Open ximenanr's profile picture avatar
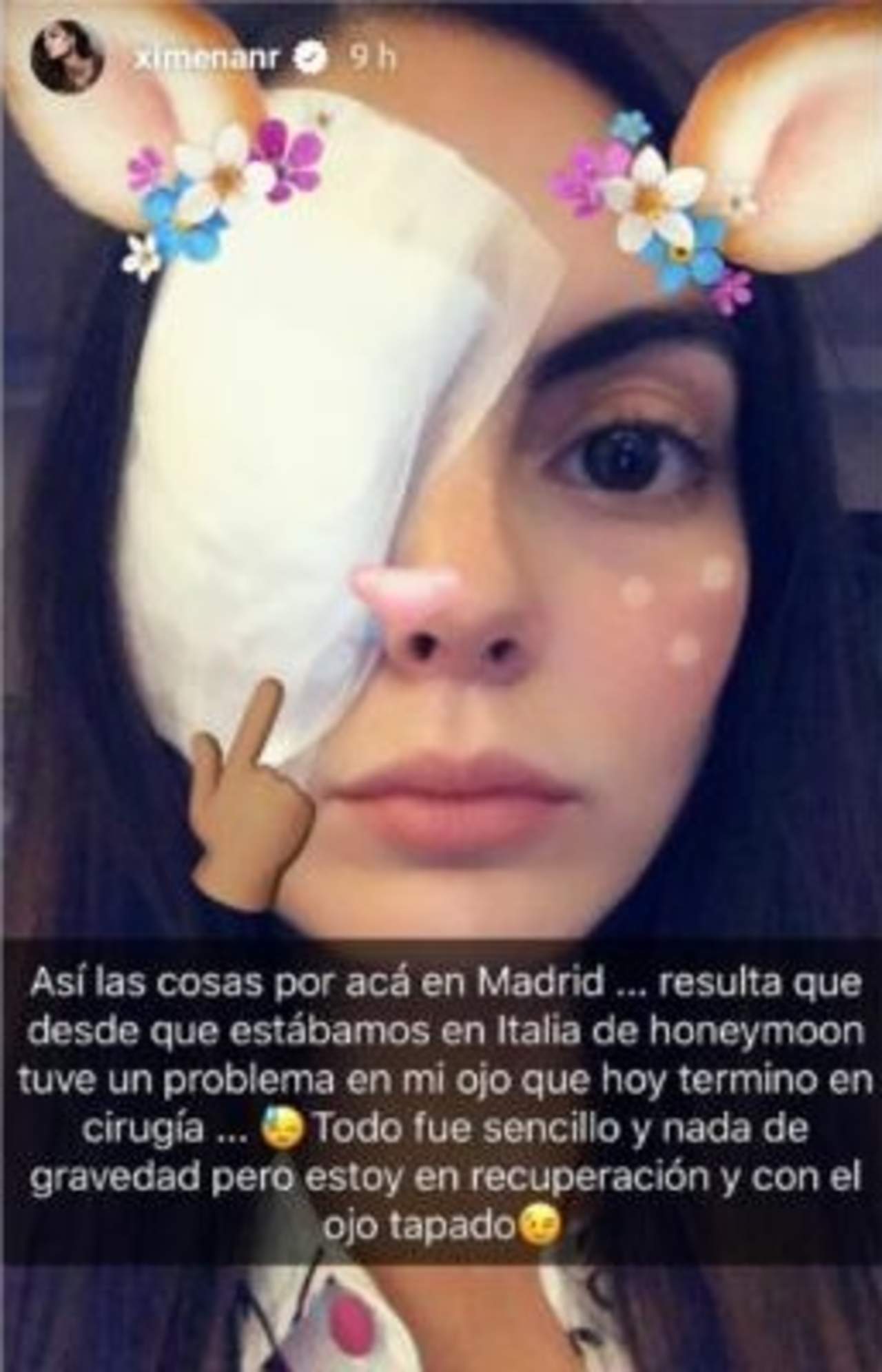 [x=66, y=59]
